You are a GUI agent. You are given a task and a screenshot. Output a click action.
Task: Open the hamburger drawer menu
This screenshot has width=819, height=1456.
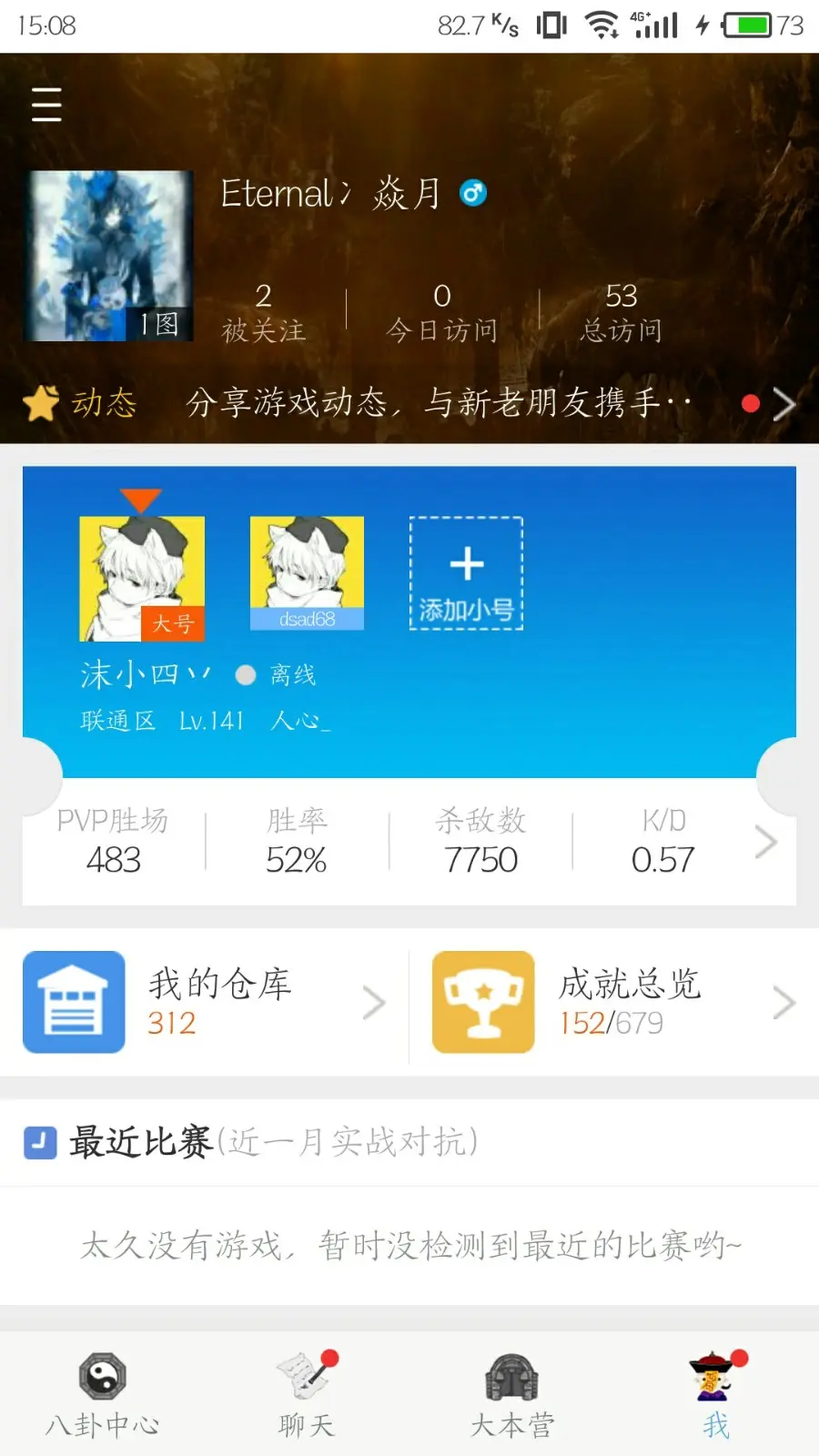tap(46, 105)
